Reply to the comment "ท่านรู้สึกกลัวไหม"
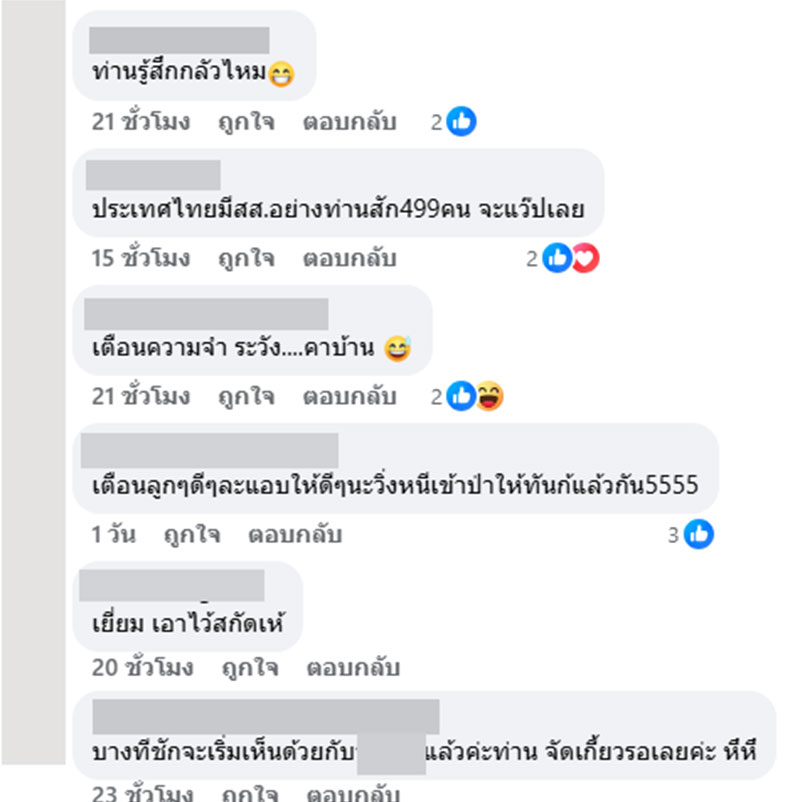This screenshot has width=800, height=802. [x=350, y=122]
